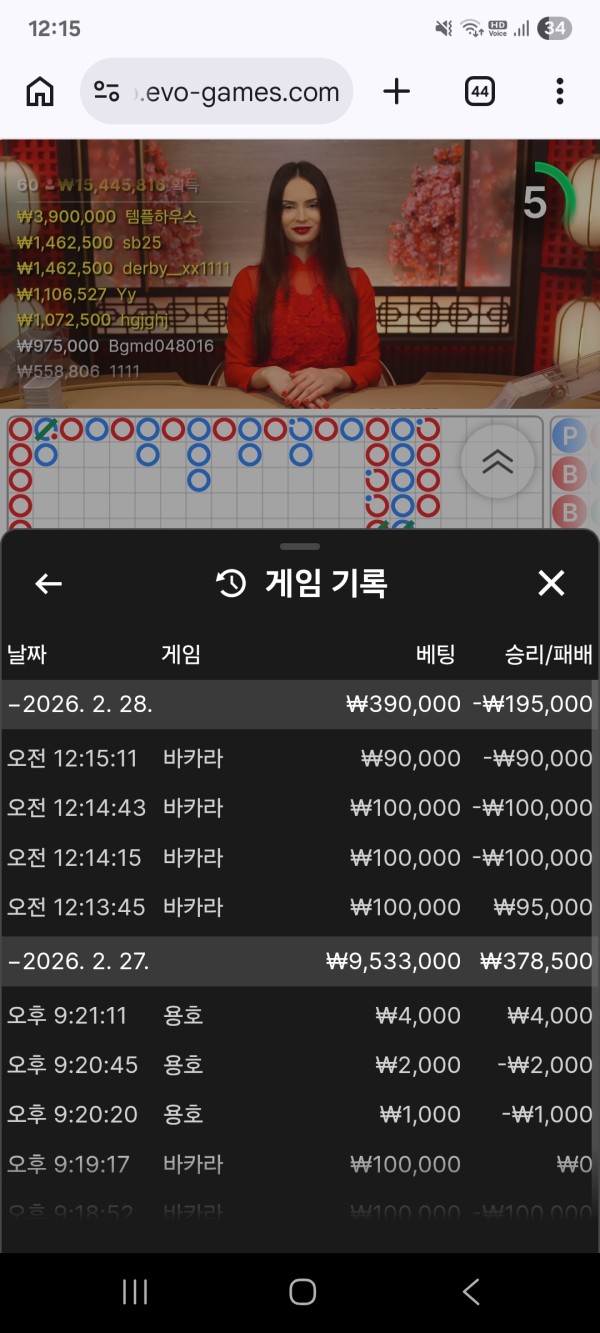Go back from the game history panel
Viewport: 600px width, 1333px height.
point(48,584)
